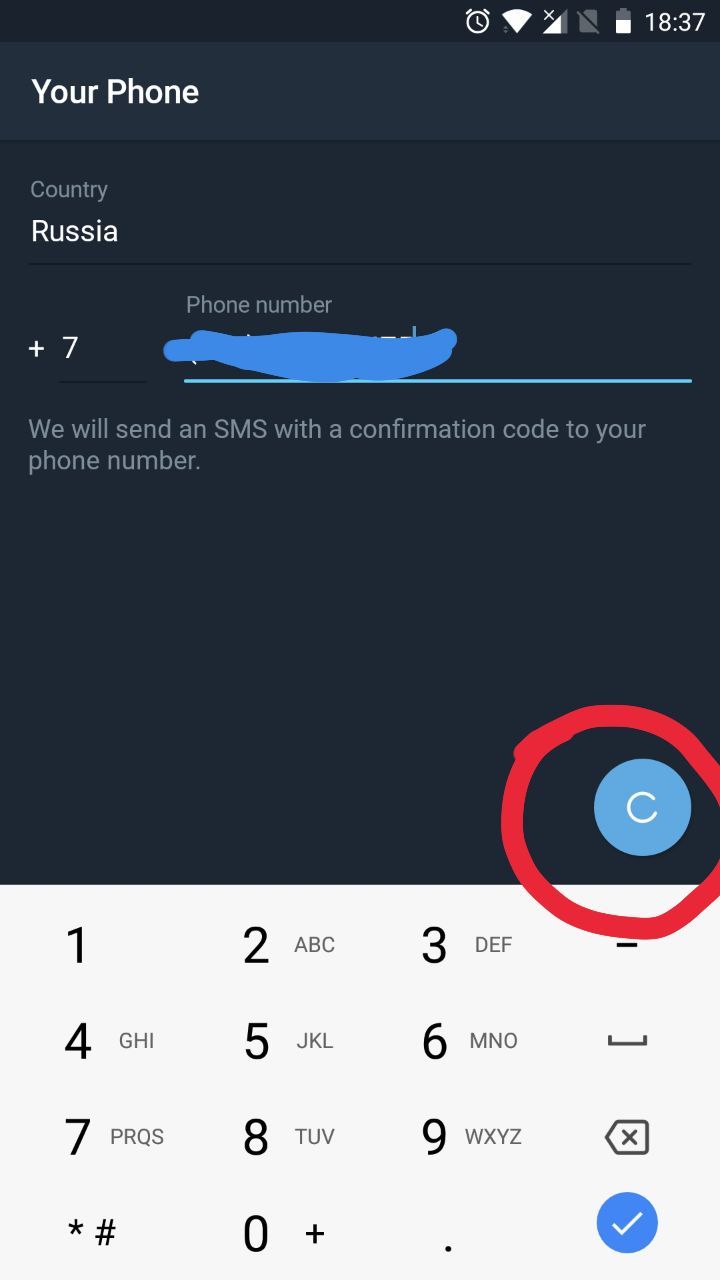Viewport: 720px width, 1280px height.
Task: Tap the dash key on keypad
Action: point(627,945)
